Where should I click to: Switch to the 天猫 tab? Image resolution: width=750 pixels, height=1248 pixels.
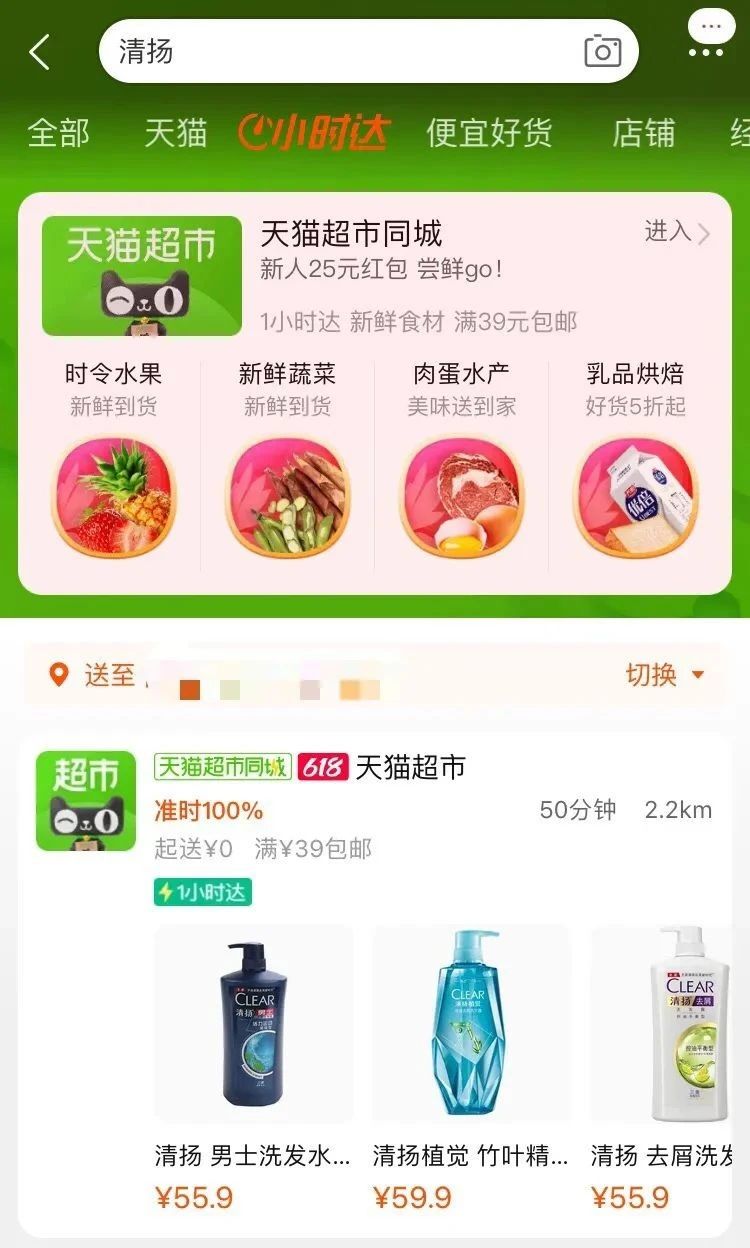(x=176, y=133)
